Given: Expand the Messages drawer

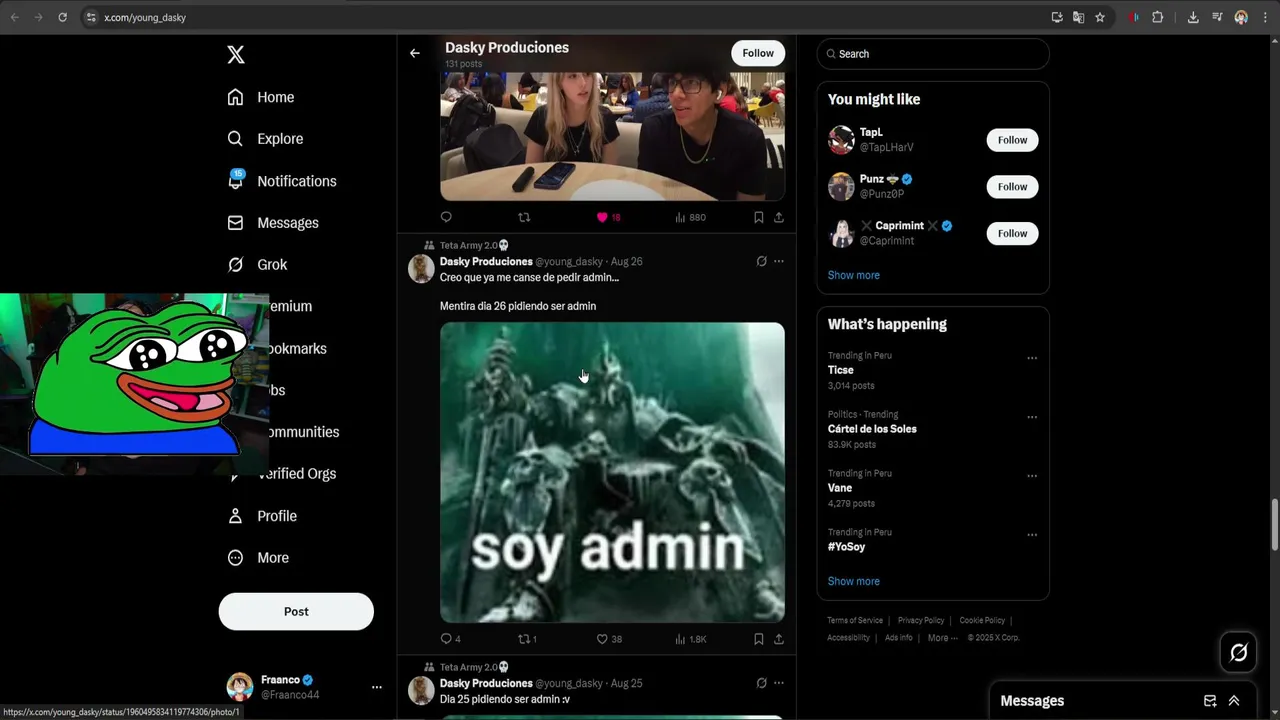Looking at the screenshot, I should (x=1234, y=701).
